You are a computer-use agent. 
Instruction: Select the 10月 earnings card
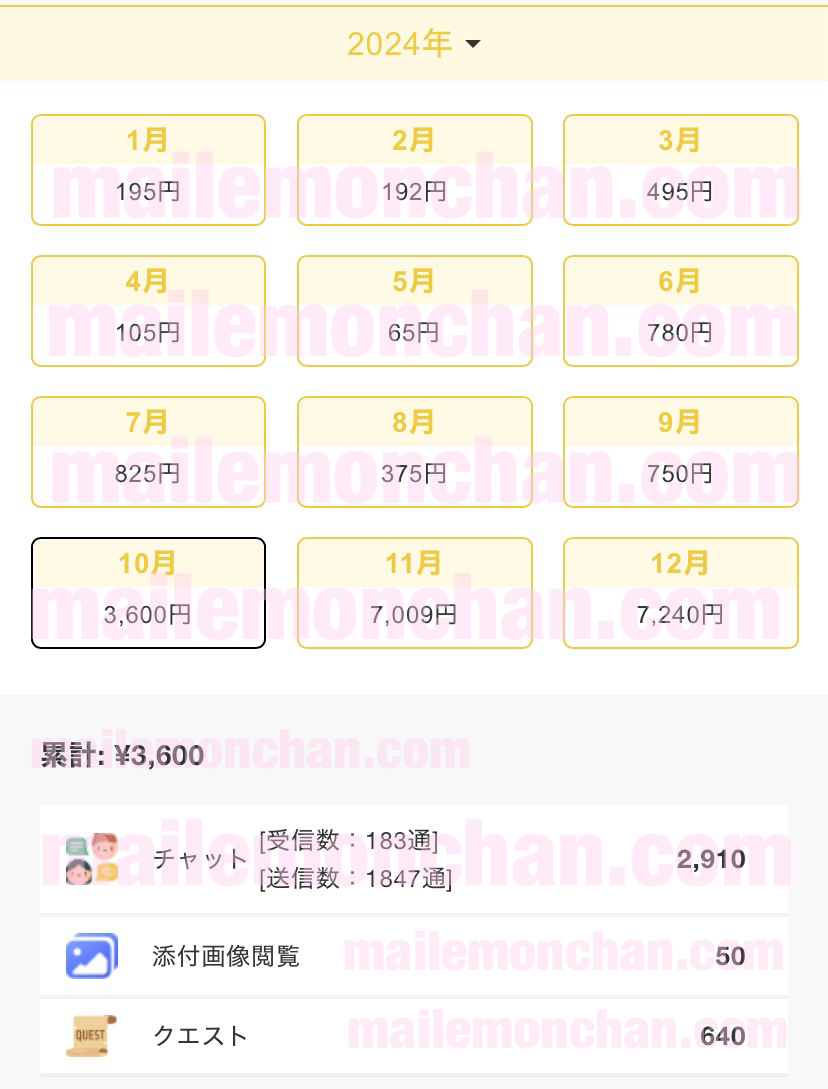(148, 593)
